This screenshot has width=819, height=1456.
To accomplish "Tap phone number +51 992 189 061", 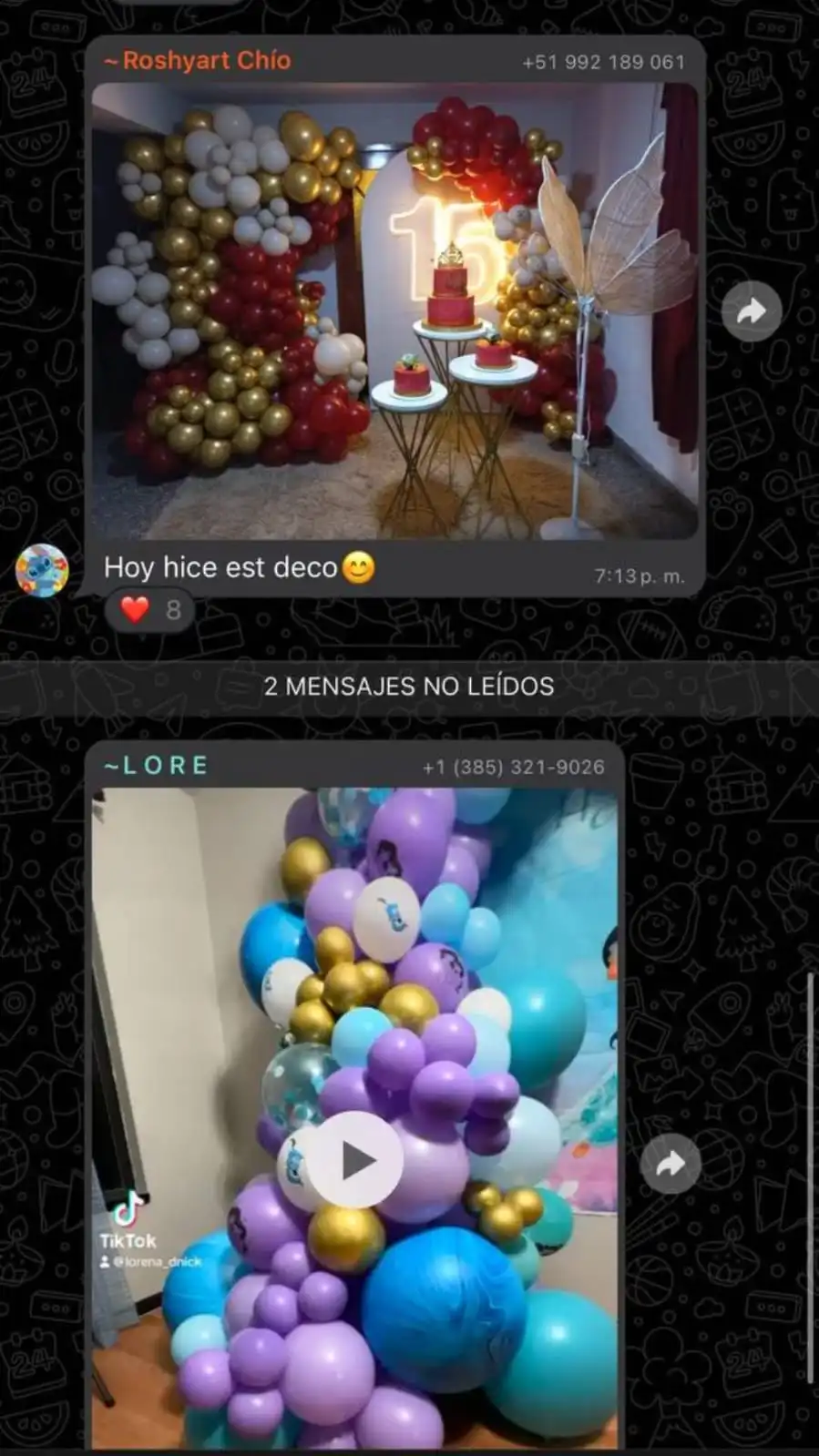I will (603, 62).
